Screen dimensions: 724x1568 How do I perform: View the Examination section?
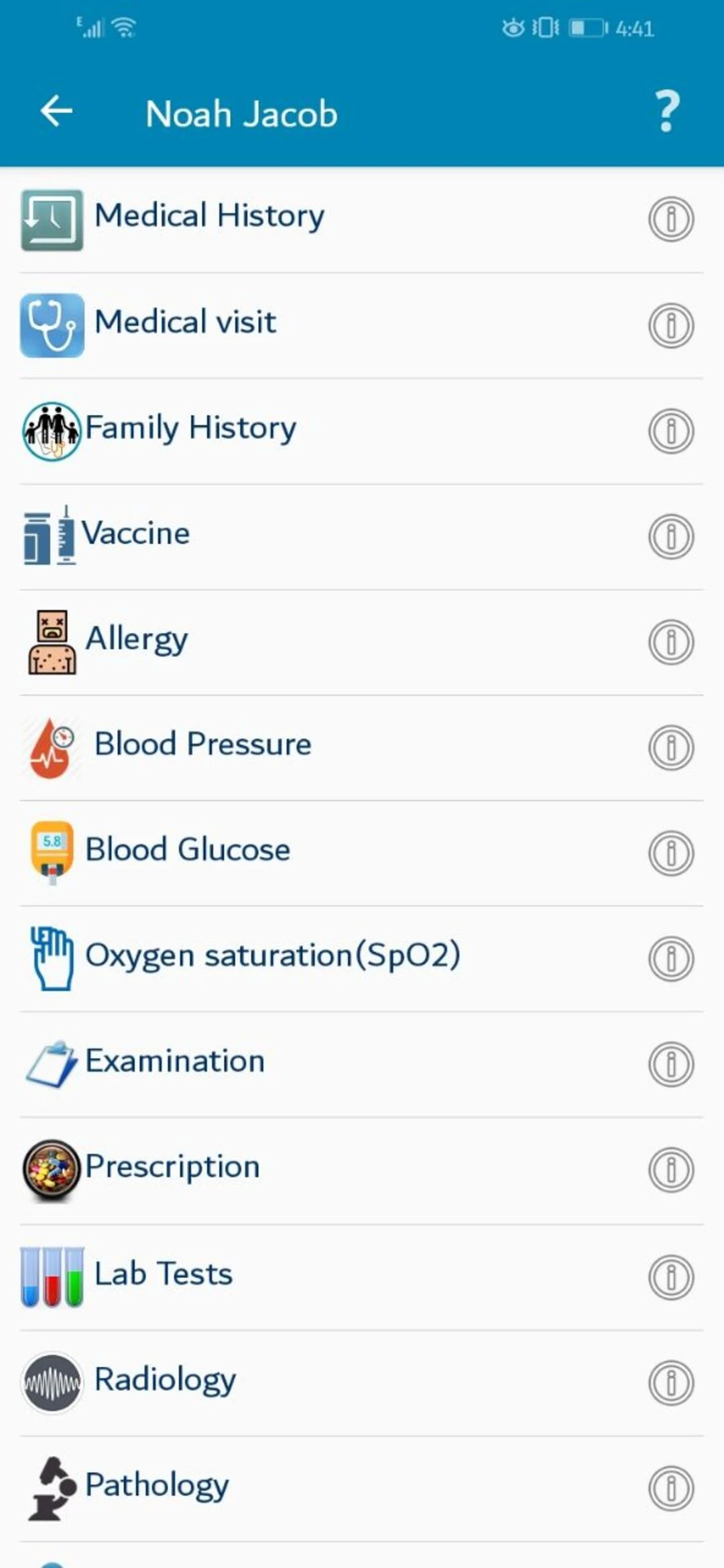pyautogui.click(x=175, y=1062)
